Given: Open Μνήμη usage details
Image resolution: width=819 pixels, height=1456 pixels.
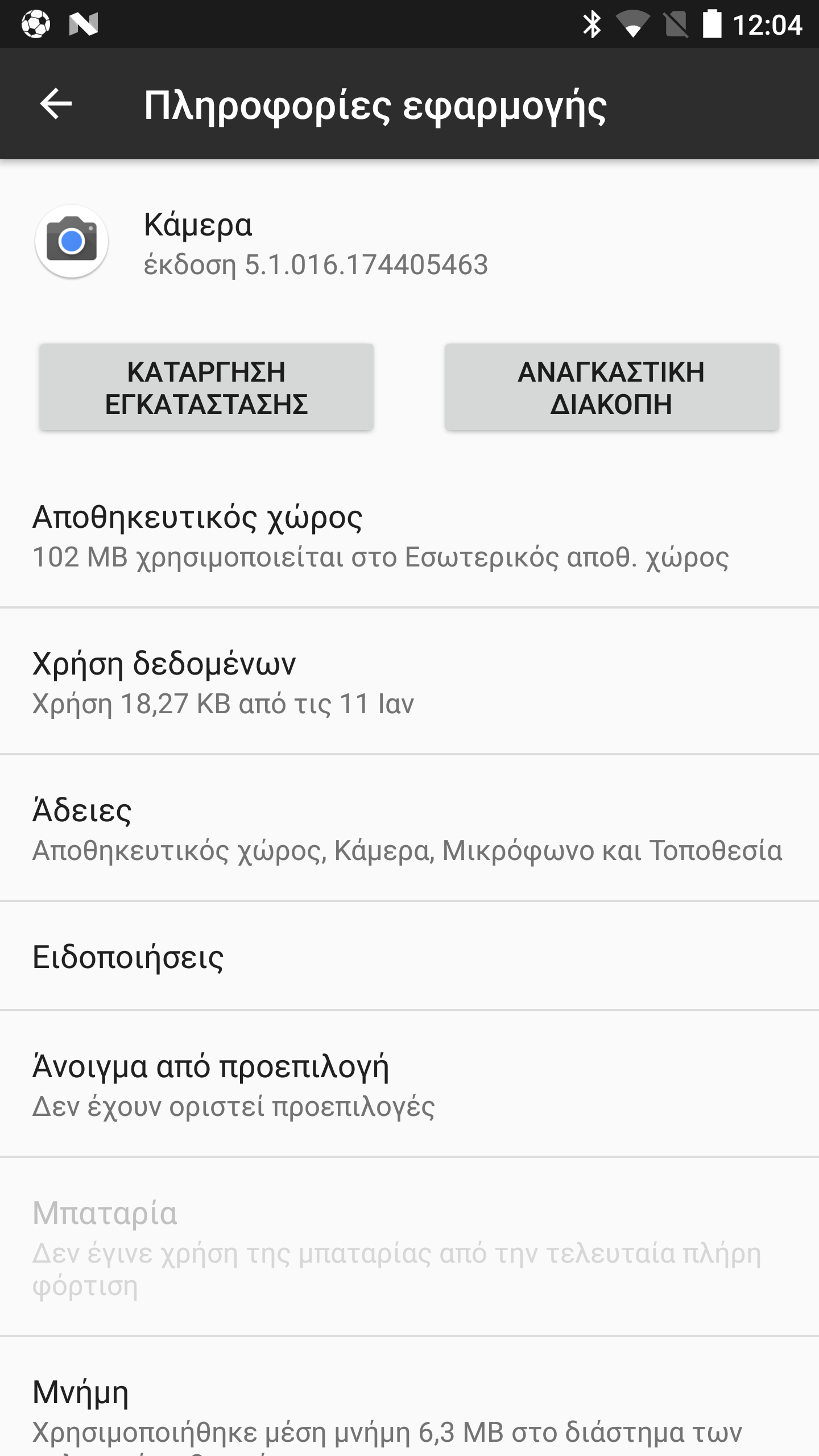Looking at the screenshot, I should 409,1410.
